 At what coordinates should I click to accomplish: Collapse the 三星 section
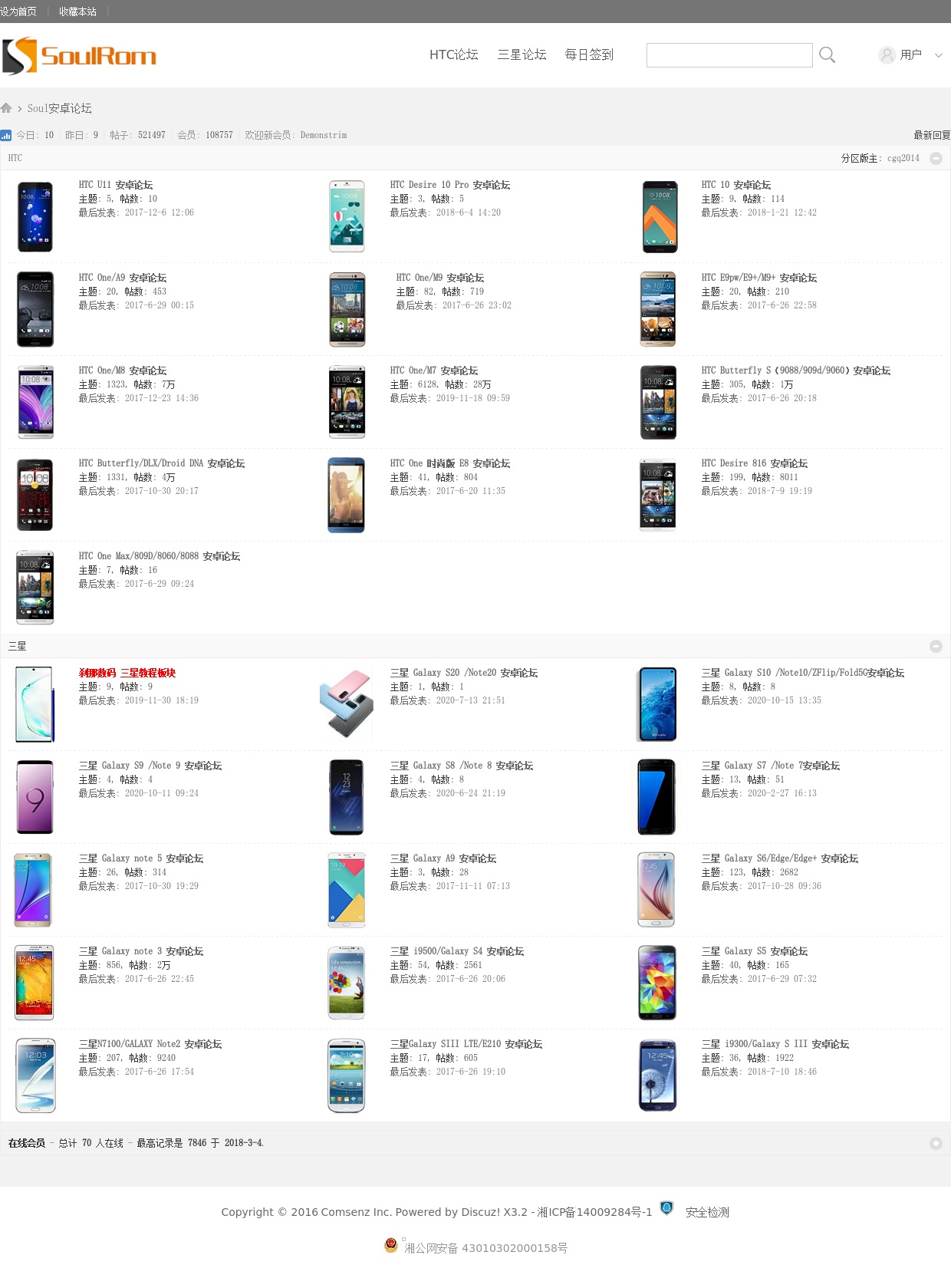coord(936,646)
